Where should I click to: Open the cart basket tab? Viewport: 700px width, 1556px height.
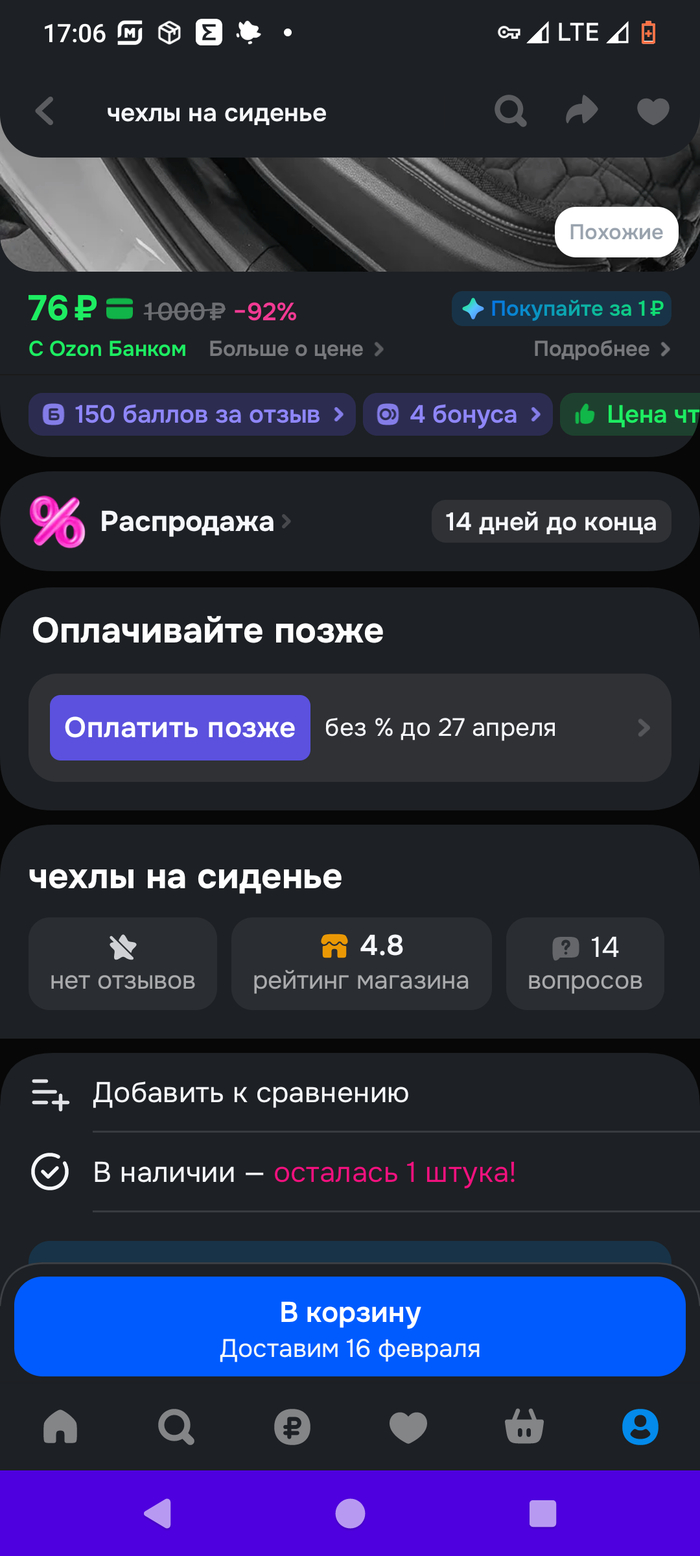524,1427
